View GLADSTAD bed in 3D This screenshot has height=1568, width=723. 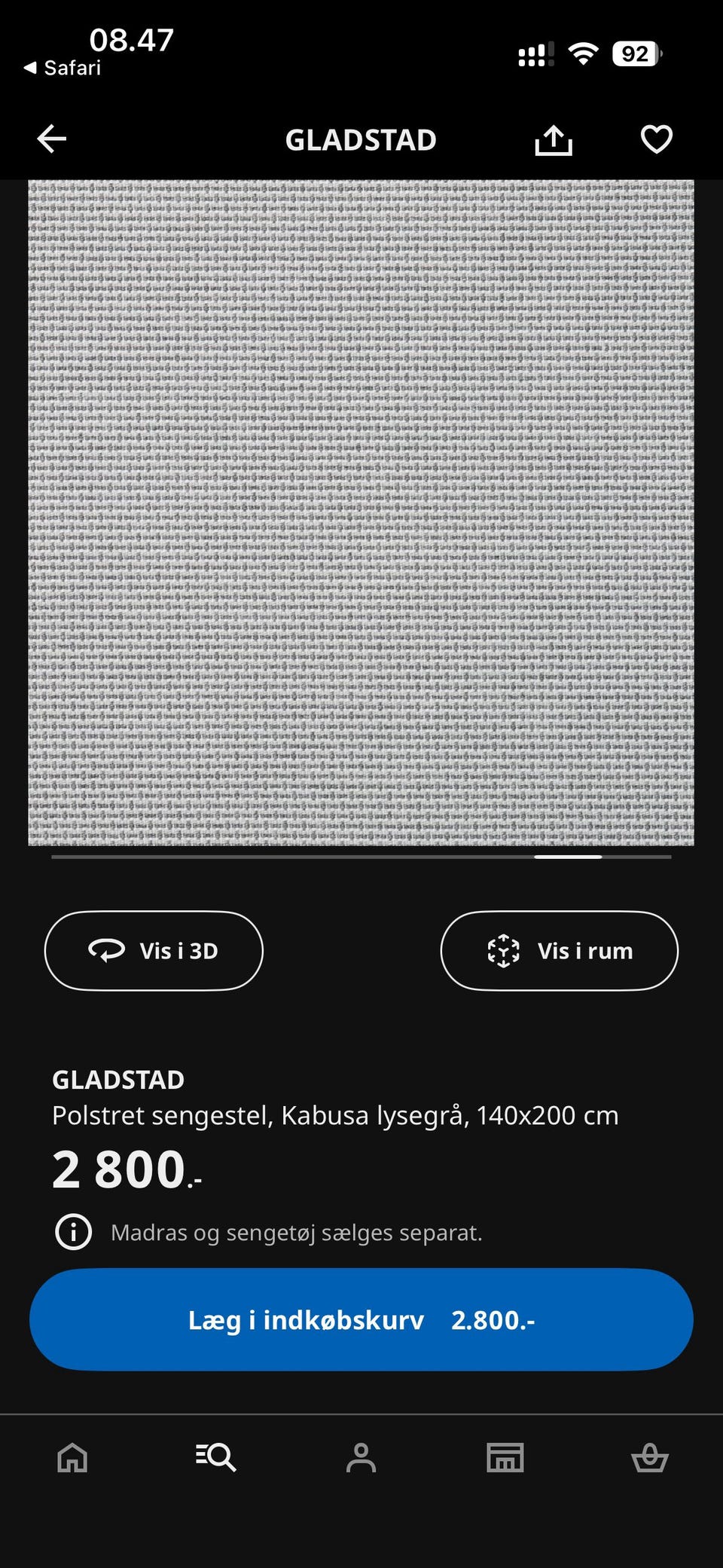(x=154, y=950)
